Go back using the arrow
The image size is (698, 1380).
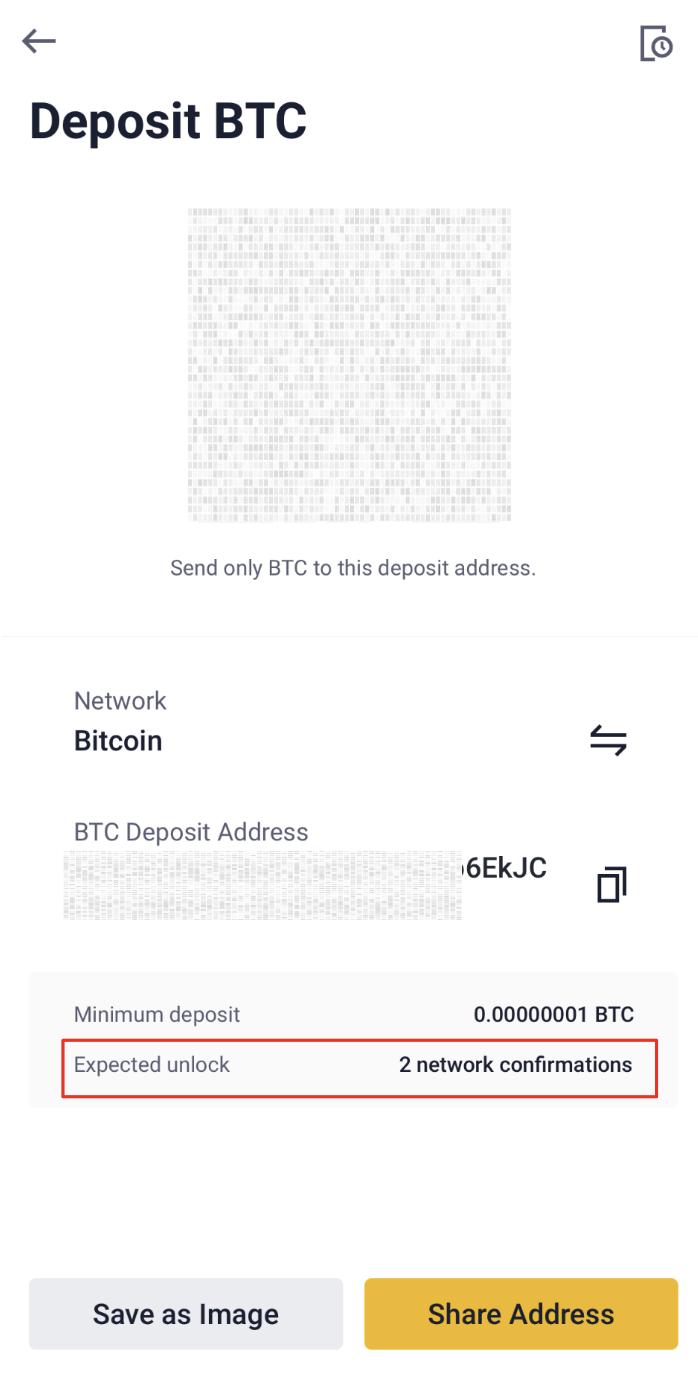[39, 41]
